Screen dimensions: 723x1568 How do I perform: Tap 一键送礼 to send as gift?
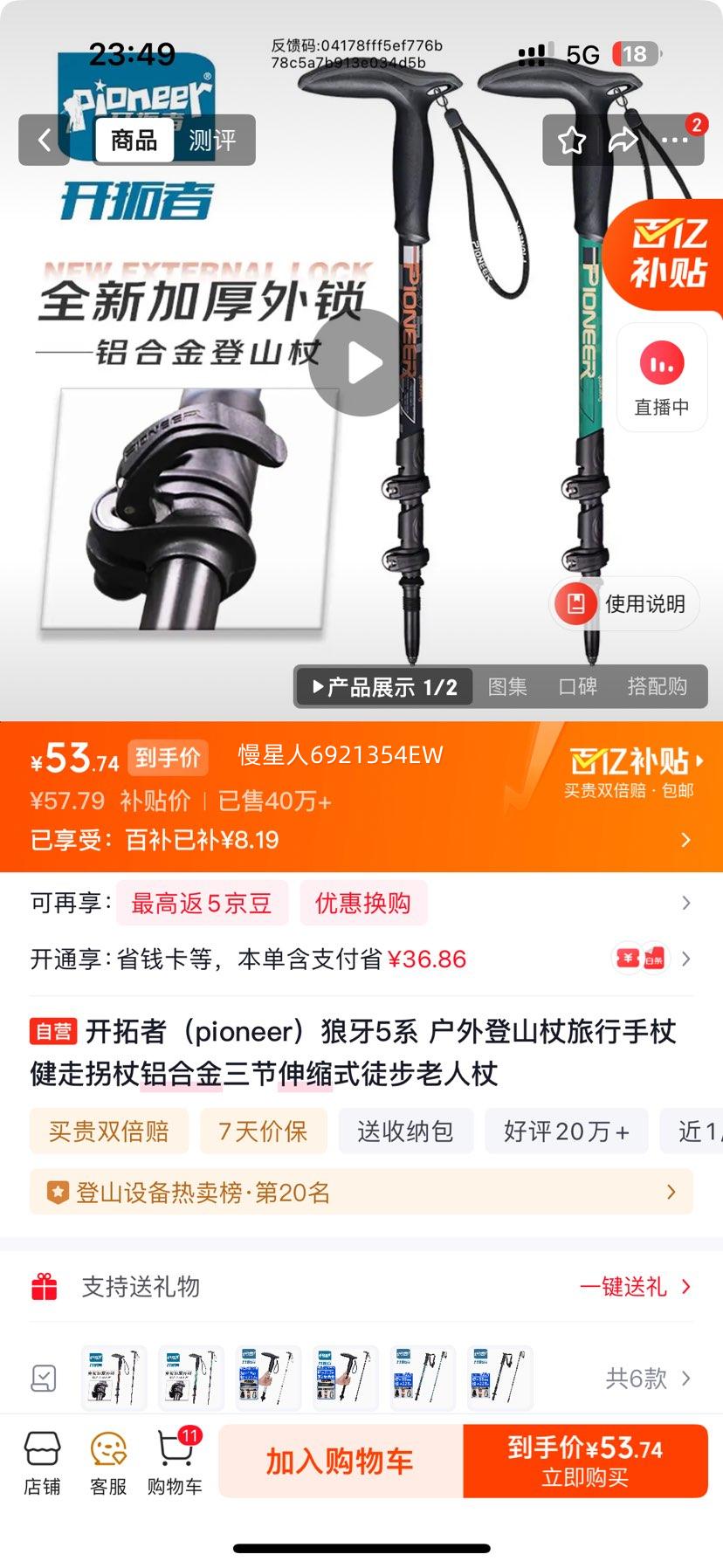(635, 1287)
